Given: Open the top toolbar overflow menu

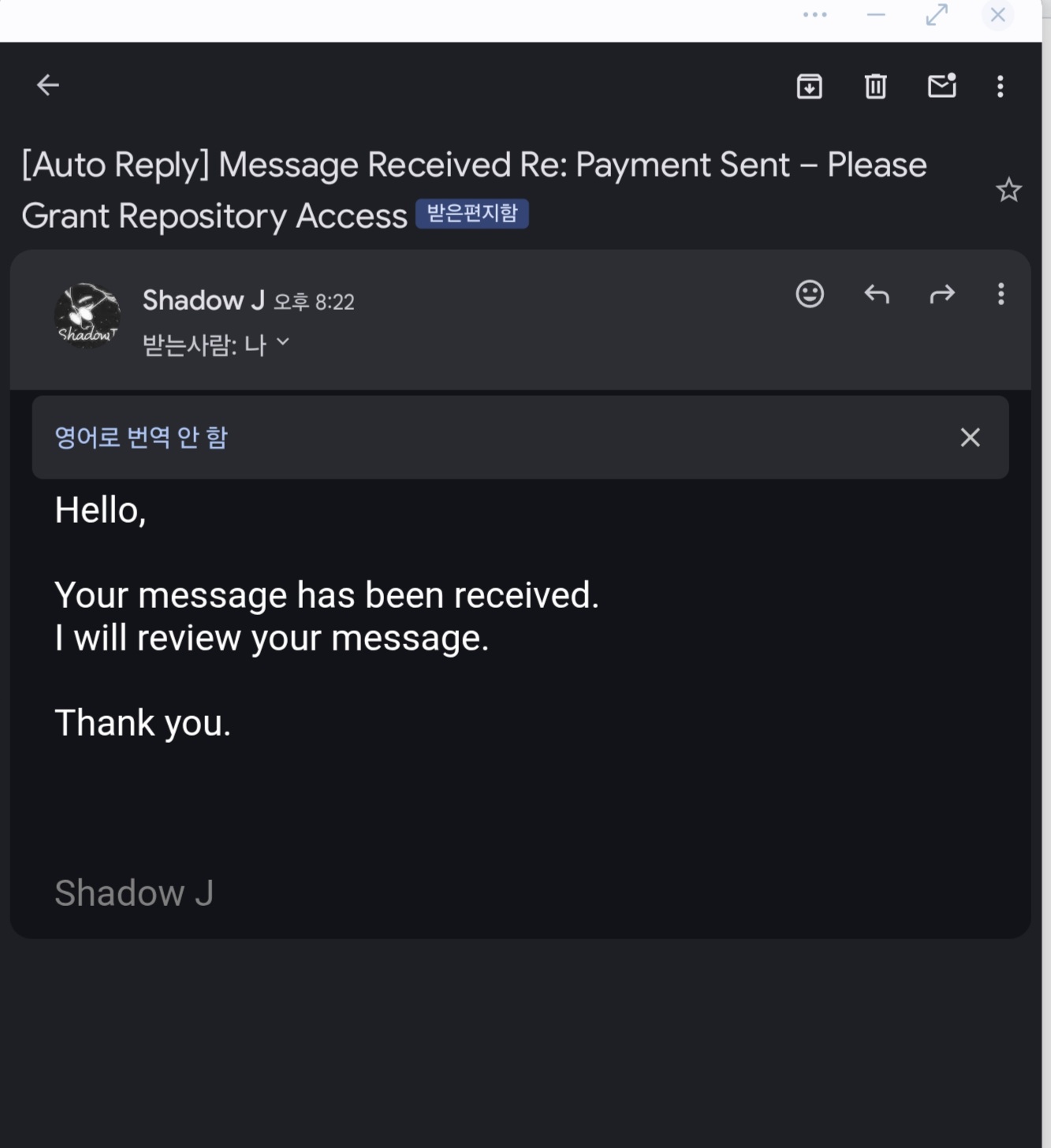Looking at the screenshot, I should tap(1000, 86).
